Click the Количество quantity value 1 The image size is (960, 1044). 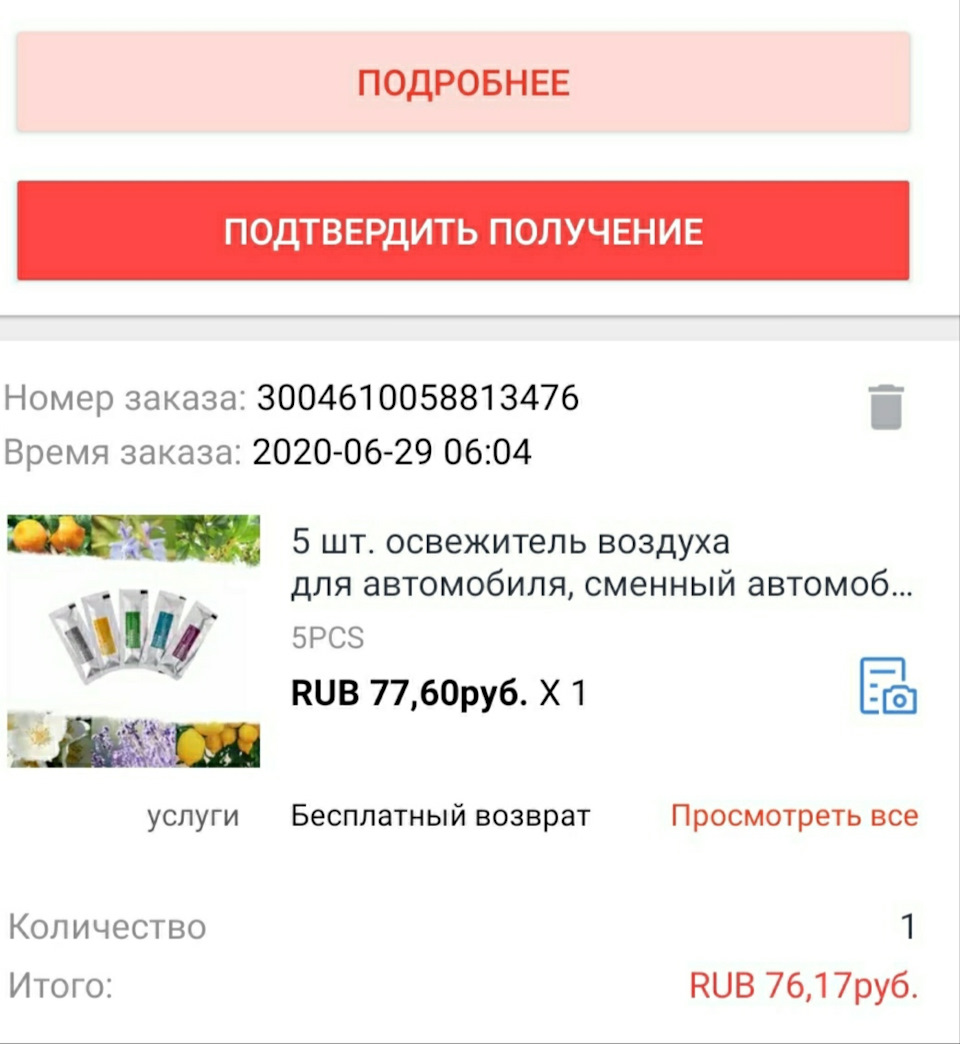coord(908,927)
